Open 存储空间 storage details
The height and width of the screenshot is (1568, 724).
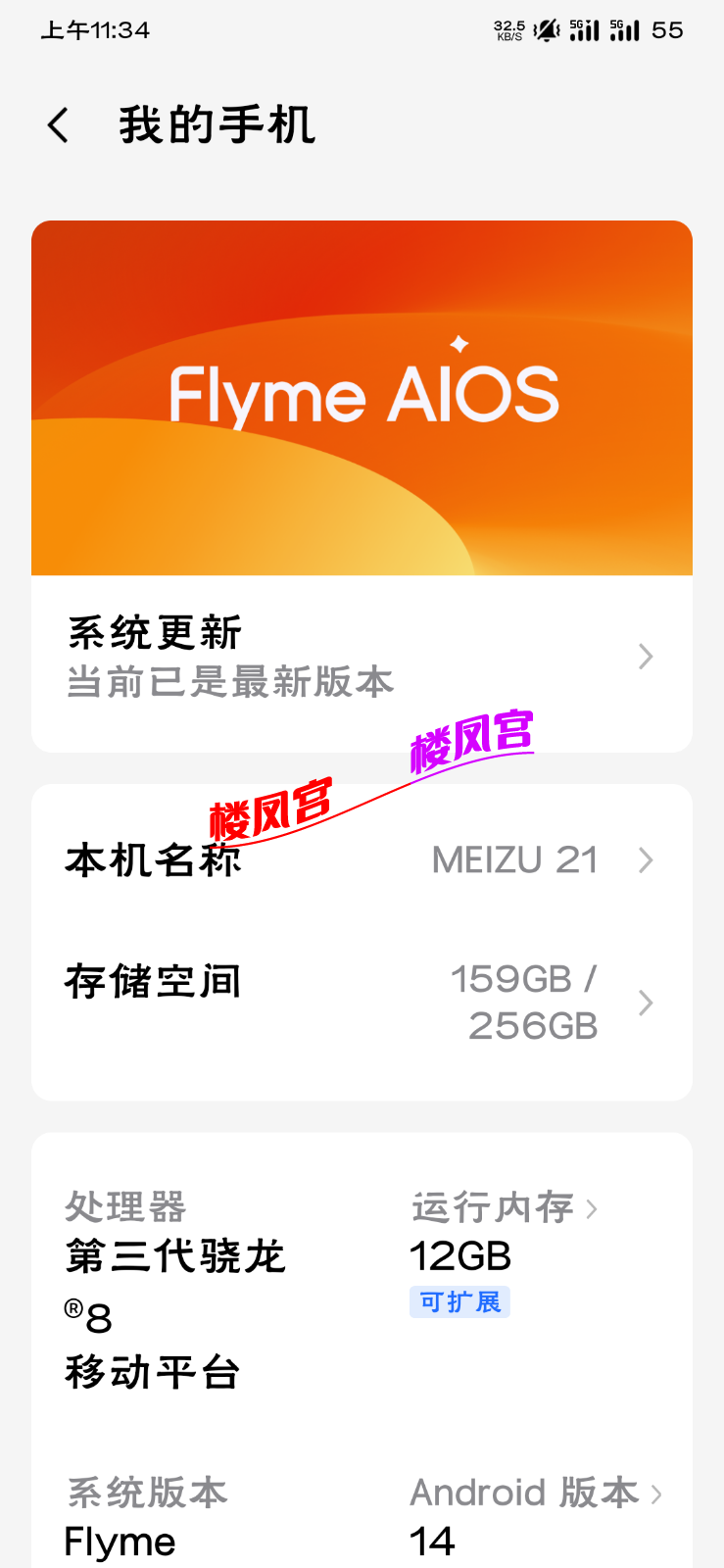click(361, 1002)
